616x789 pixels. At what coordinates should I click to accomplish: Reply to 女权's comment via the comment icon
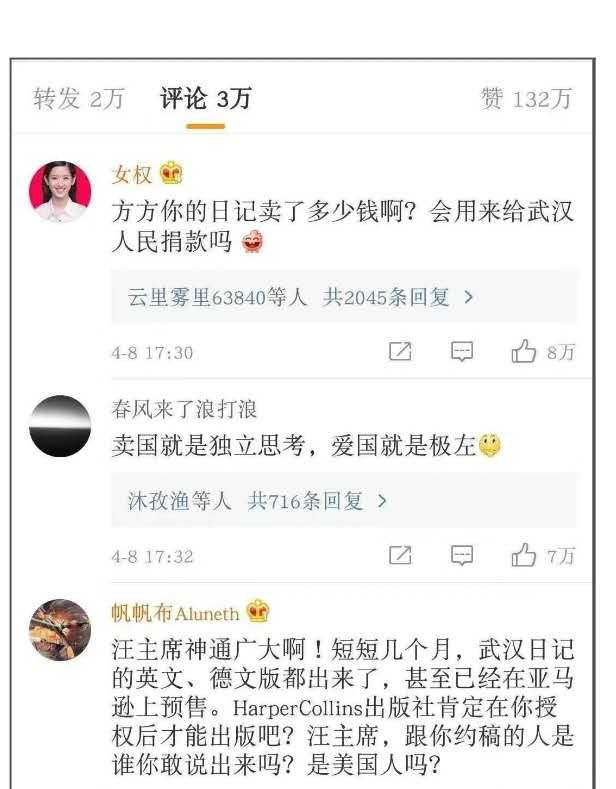click(x=461, y=352)
